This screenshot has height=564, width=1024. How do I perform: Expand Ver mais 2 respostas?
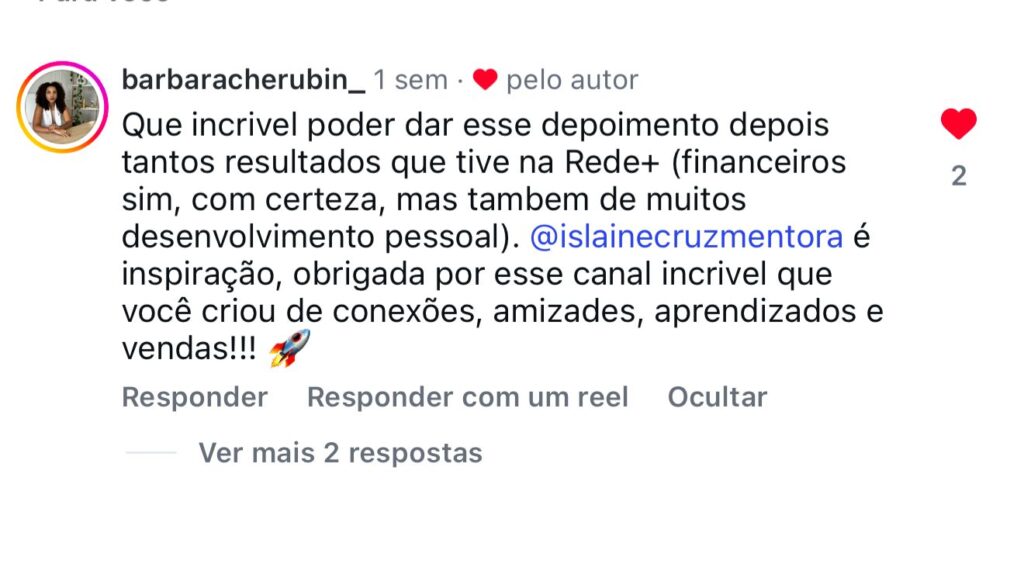(x=340, y=452)
